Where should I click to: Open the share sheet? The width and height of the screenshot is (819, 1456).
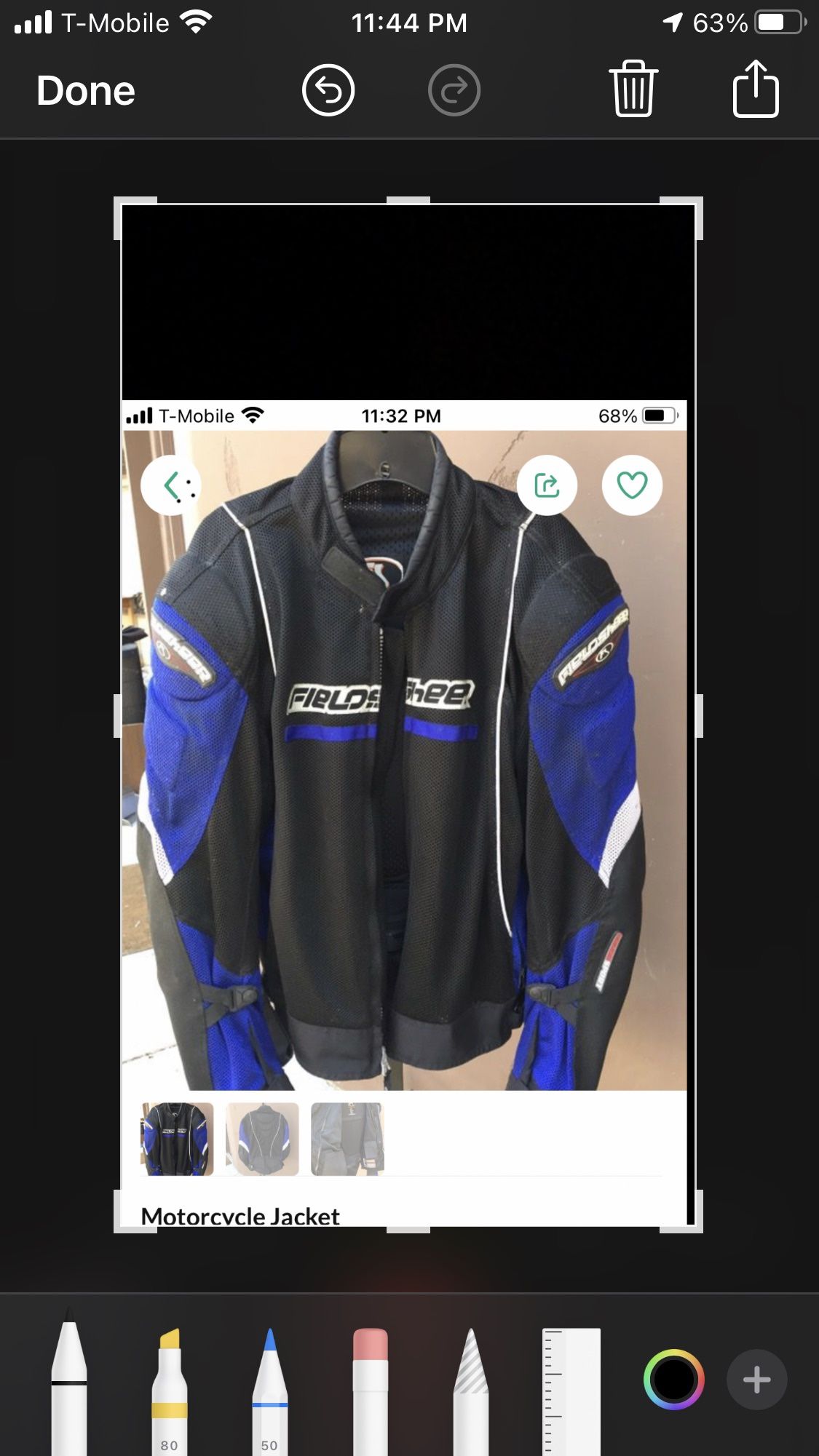(756, 89)
